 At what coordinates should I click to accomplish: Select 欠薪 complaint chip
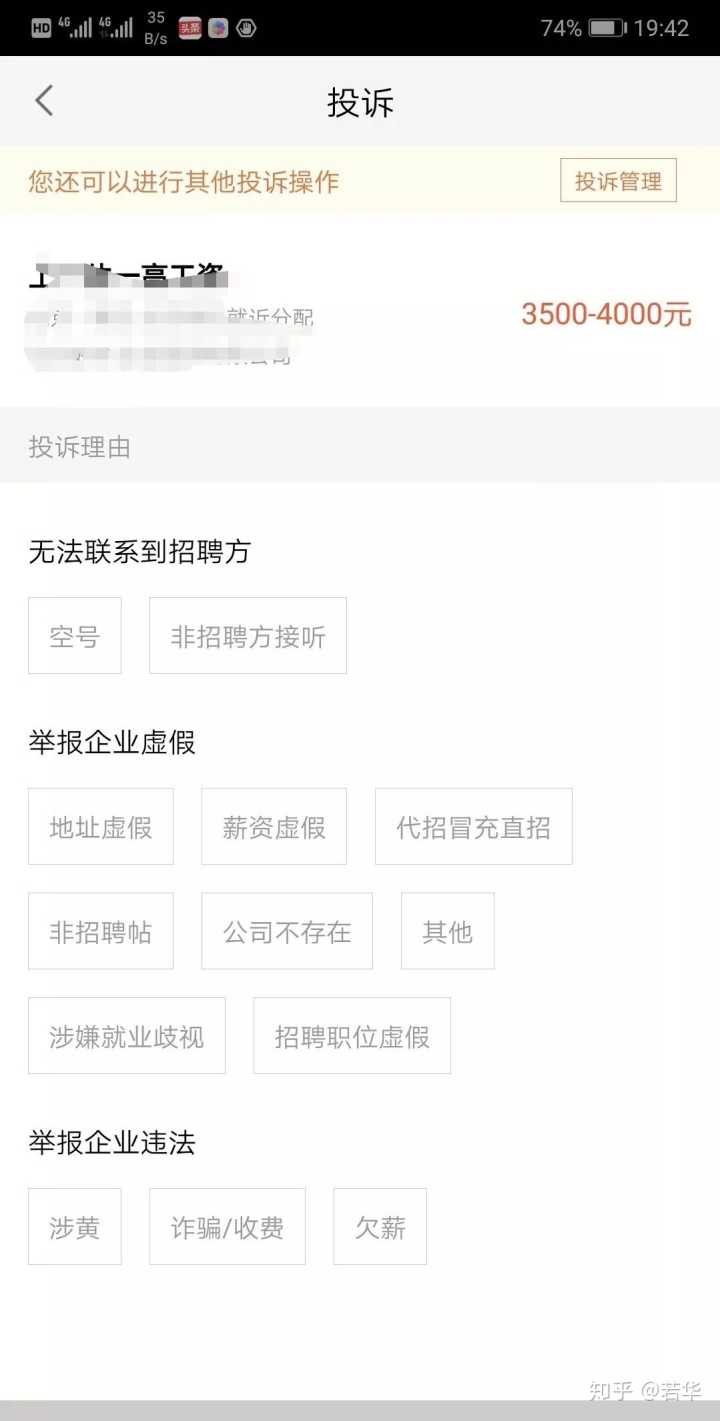[x=380, y=1227]
